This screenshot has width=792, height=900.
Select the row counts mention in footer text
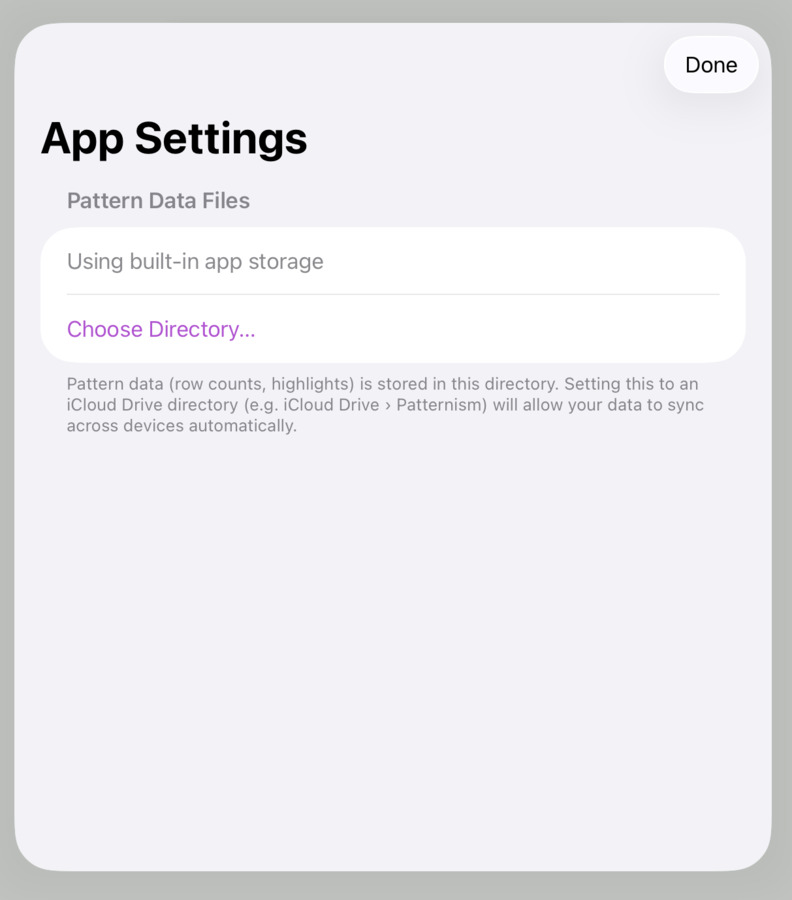195,383
